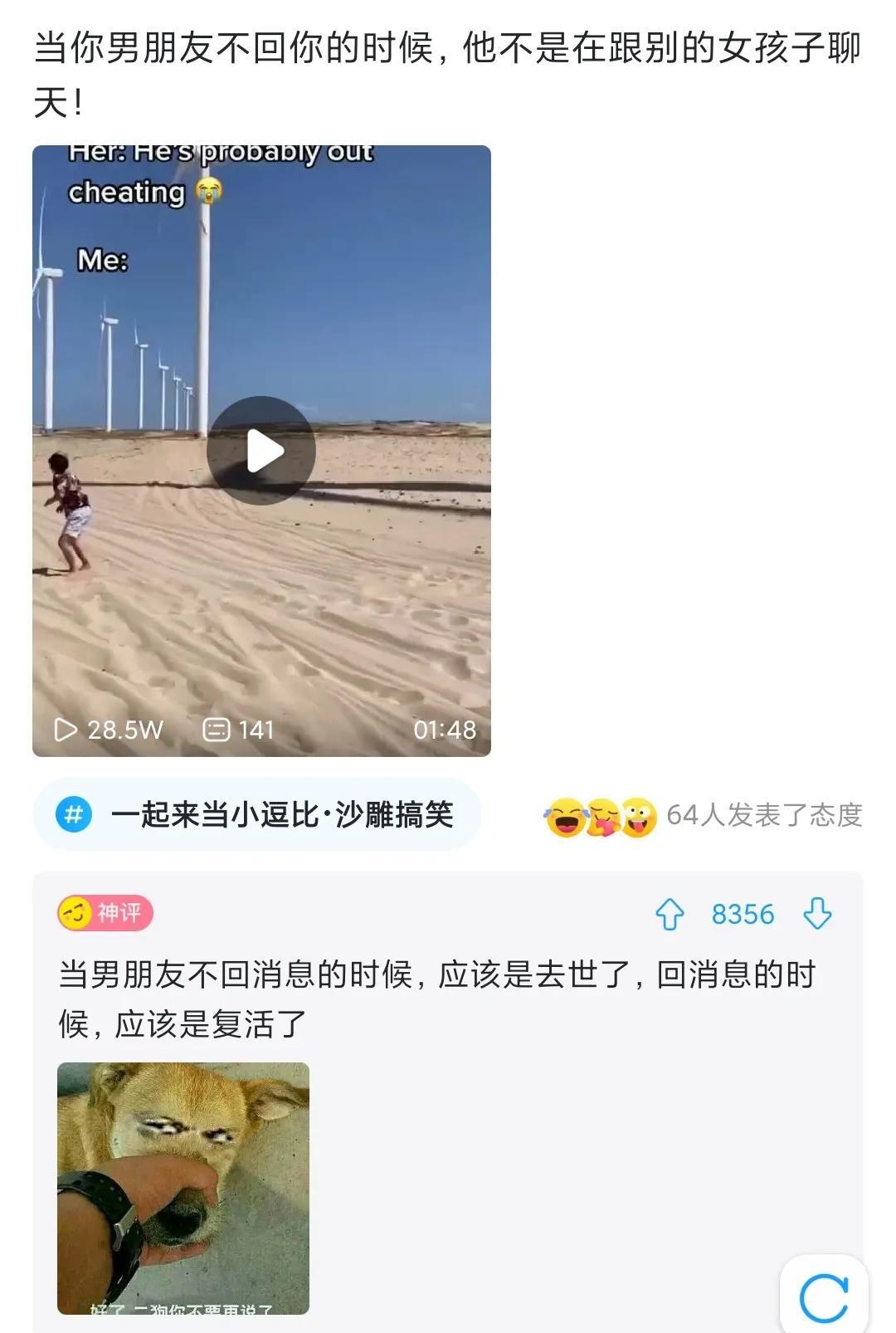Upvote the 神评 top comment
Viewport: 896px width, 1333px height.
[x=670, y=914]
